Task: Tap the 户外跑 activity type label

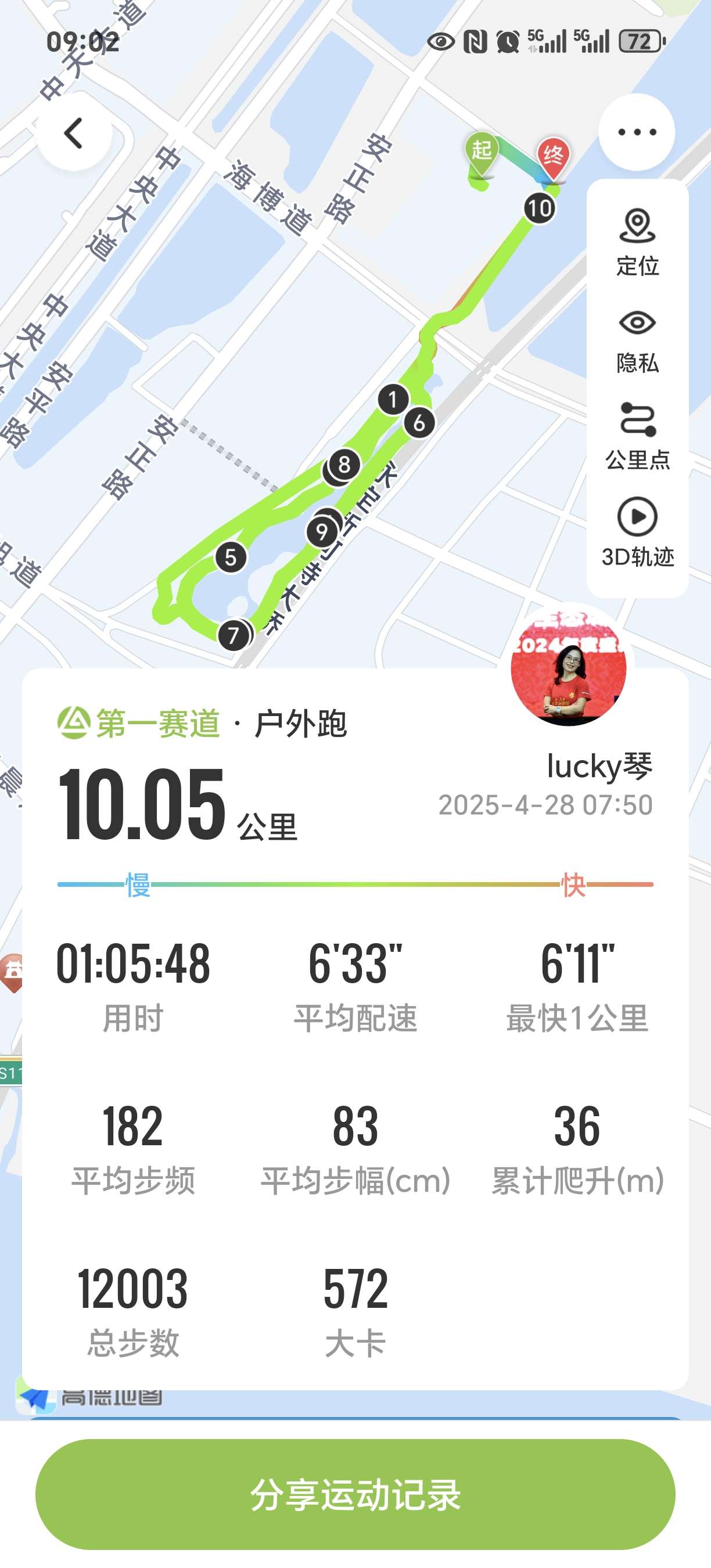Action: click(302, 721)
